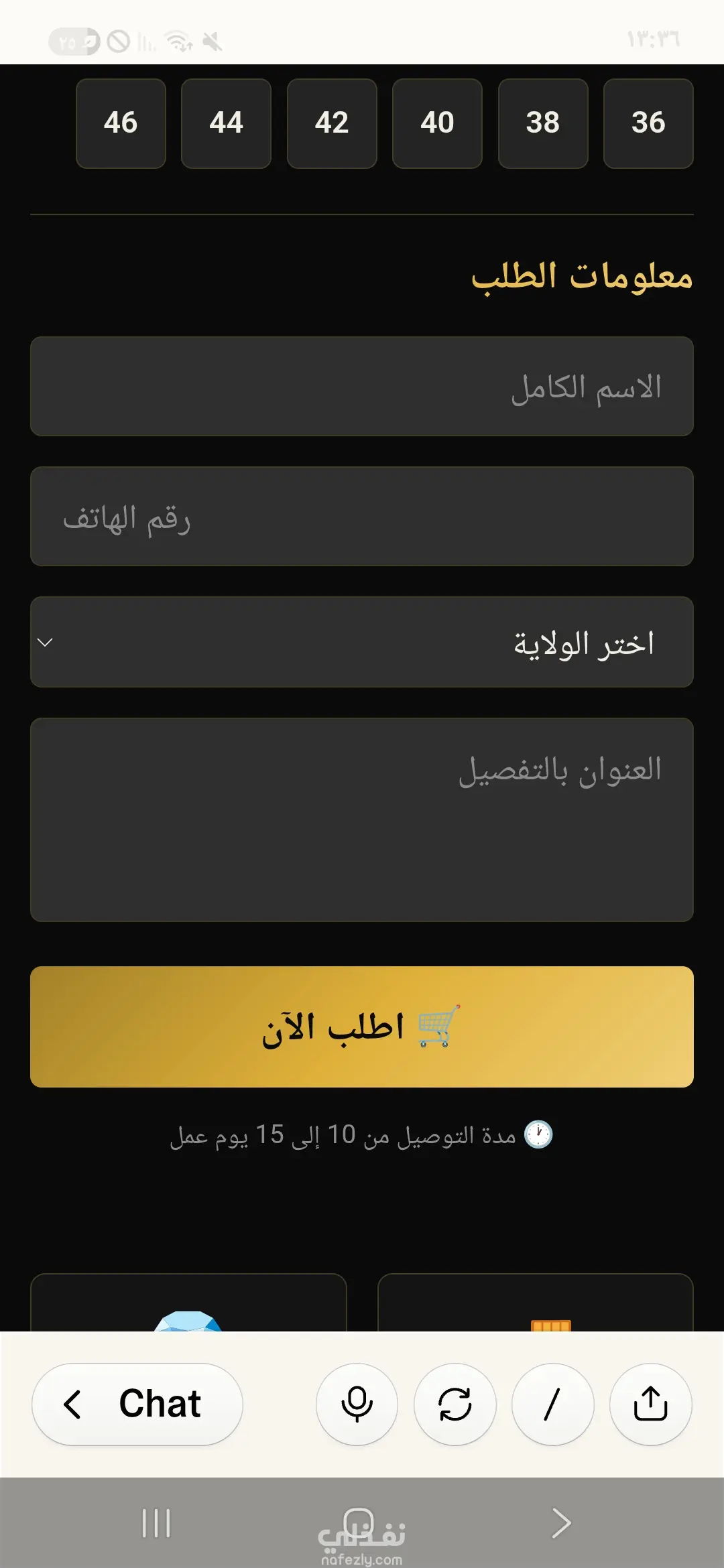The width and height of the screenshot is (724, 1568).
Task: Choose size 36
Action: (x=648, y=123)
